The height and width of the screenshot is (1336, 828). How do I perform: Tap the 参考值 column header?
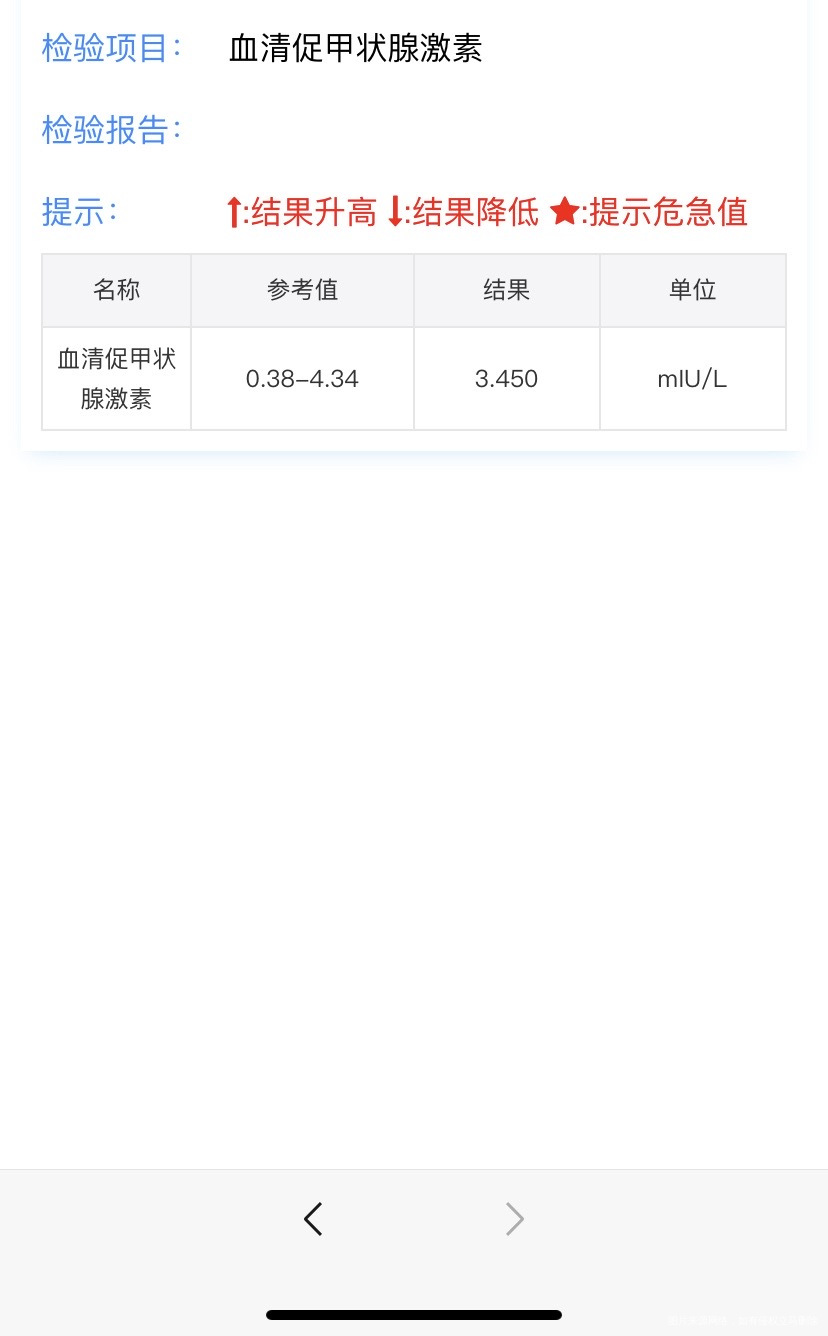coord(302,289)
